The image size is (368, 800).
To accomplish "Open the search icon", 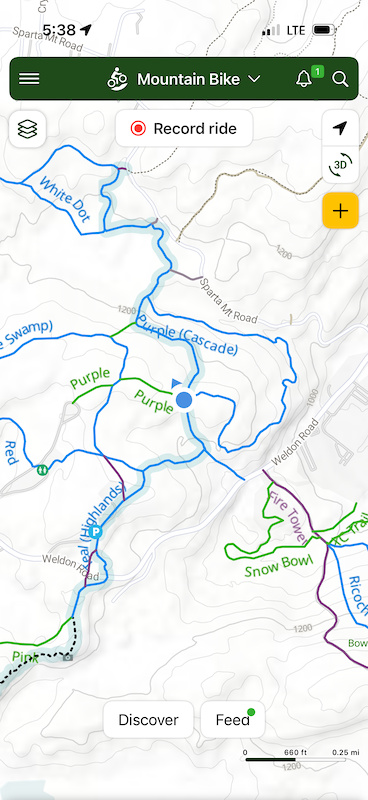I will point(340,79).
